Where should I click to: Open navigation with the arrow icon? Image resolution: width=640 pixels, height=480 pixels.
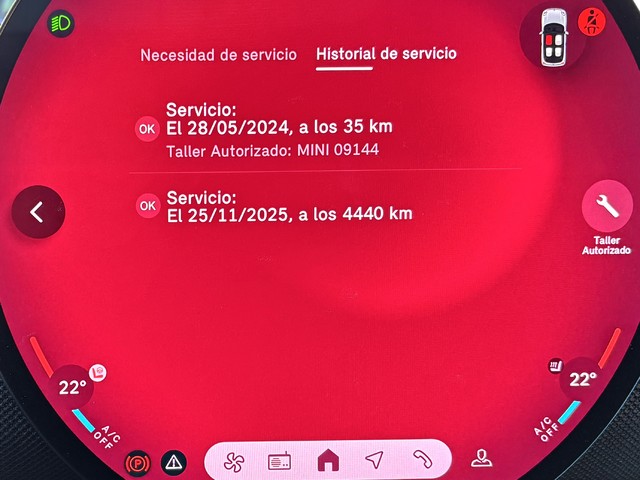click(374, 461)
